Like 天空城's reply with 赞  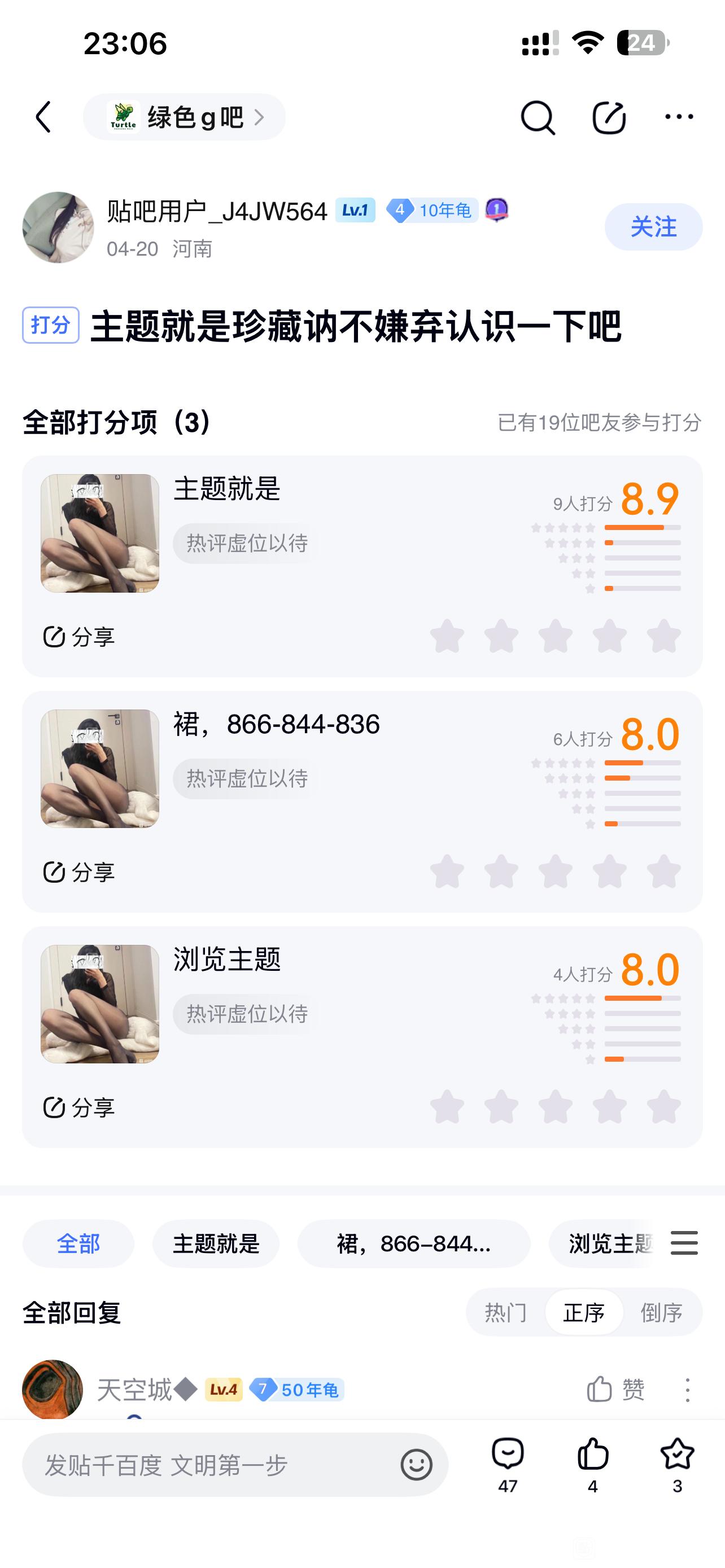click(x=615, y=1390)
